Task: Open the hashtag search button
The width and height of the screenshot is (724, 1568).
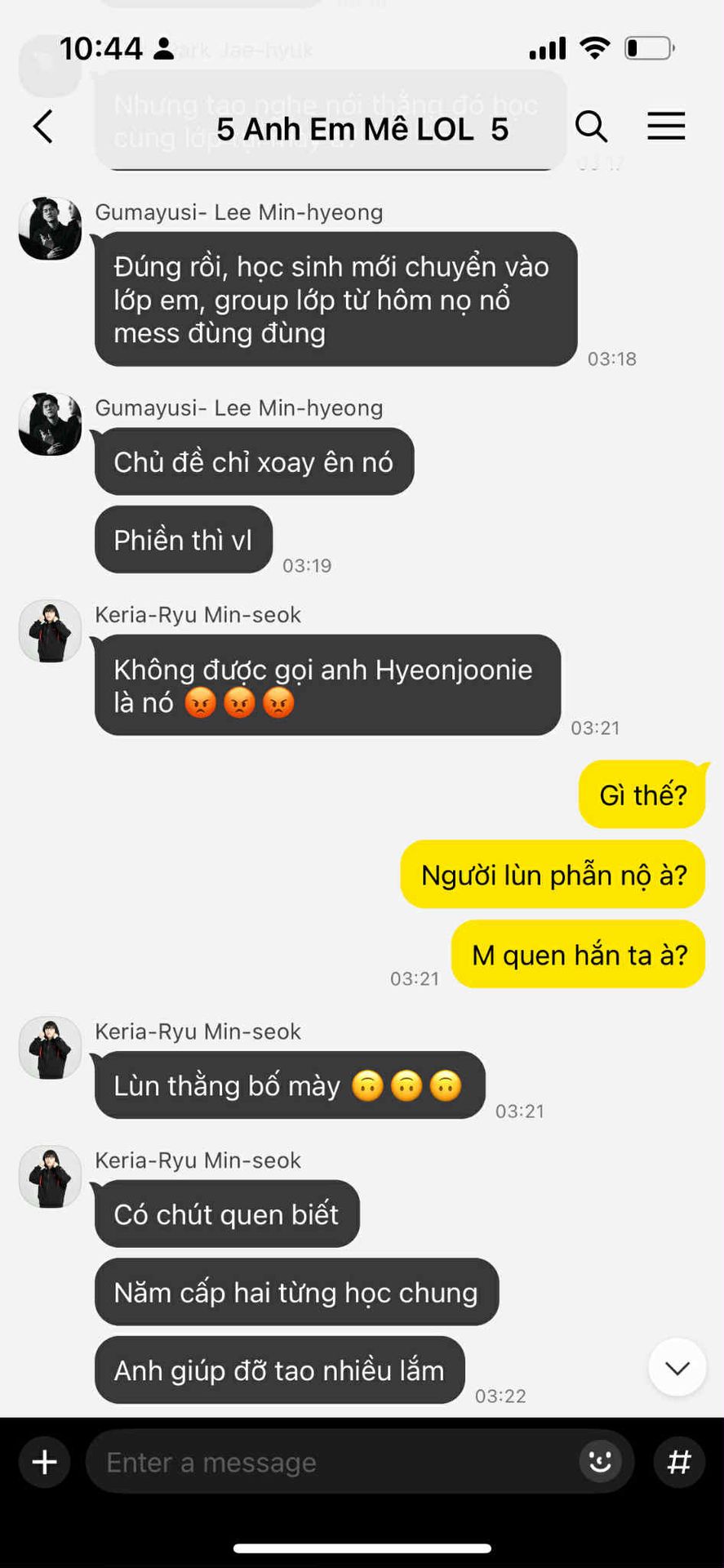Action: click(679, 1462)
